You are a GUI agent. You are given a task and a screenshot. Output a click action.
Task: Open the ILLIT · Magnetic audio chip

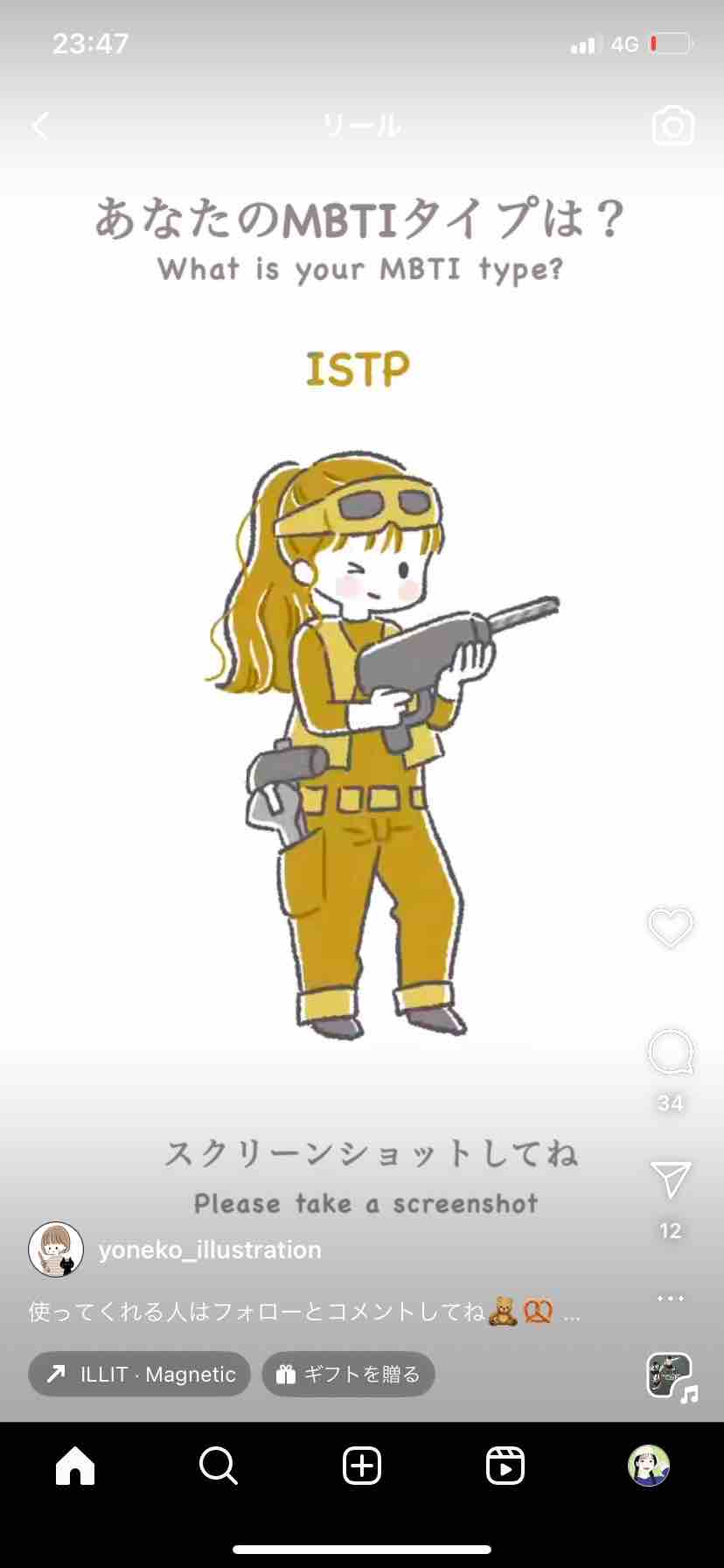pyautogui.click(x=140, y=1375)
